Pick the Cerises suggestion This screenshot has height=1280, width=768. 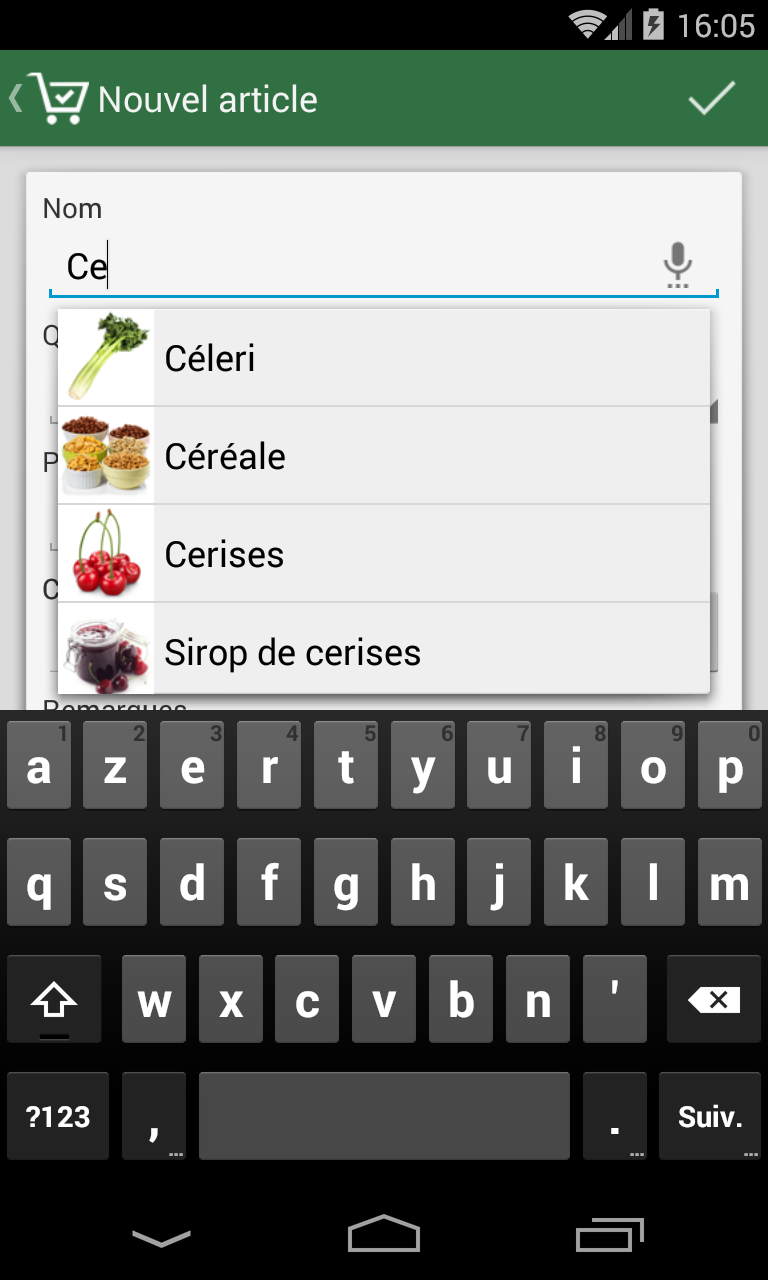coord(383,554)
